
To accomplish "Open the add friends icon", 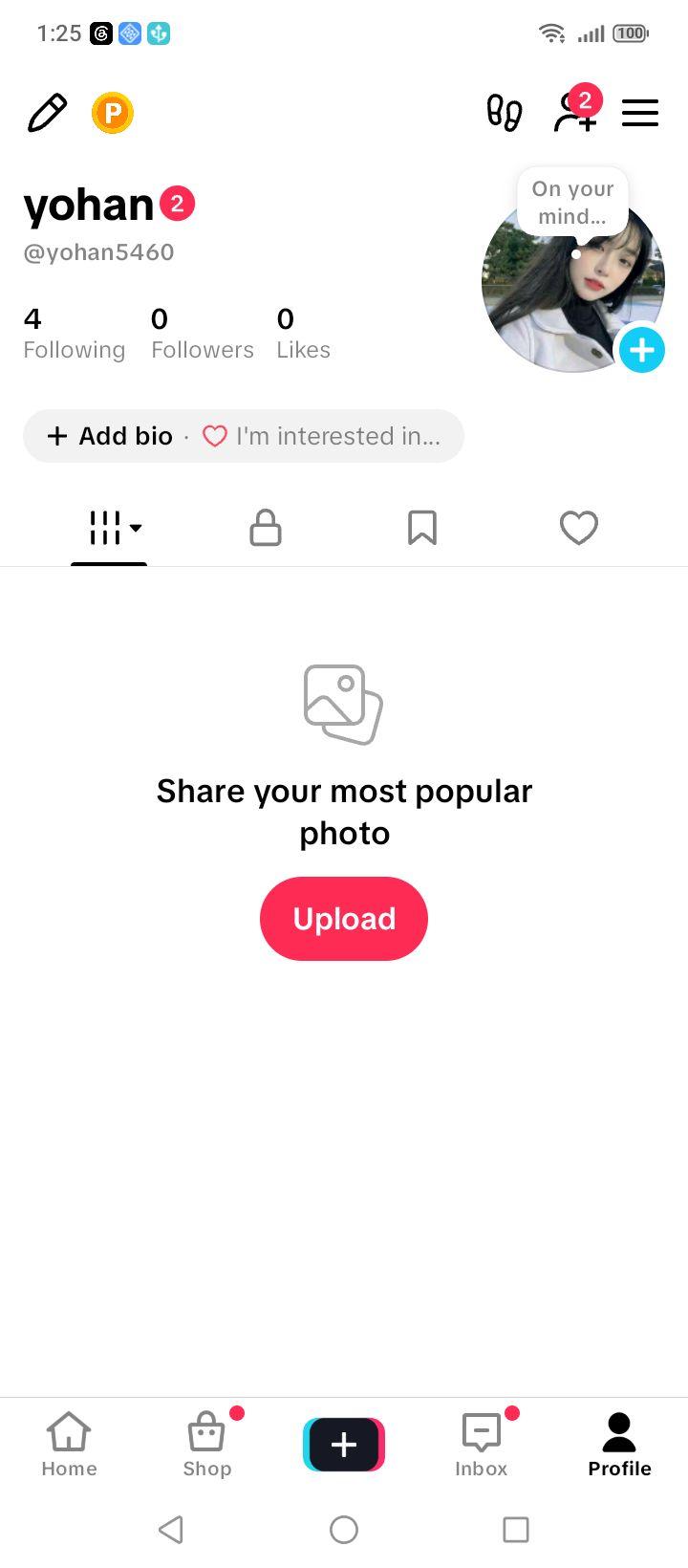I will [x=577, y=109].
